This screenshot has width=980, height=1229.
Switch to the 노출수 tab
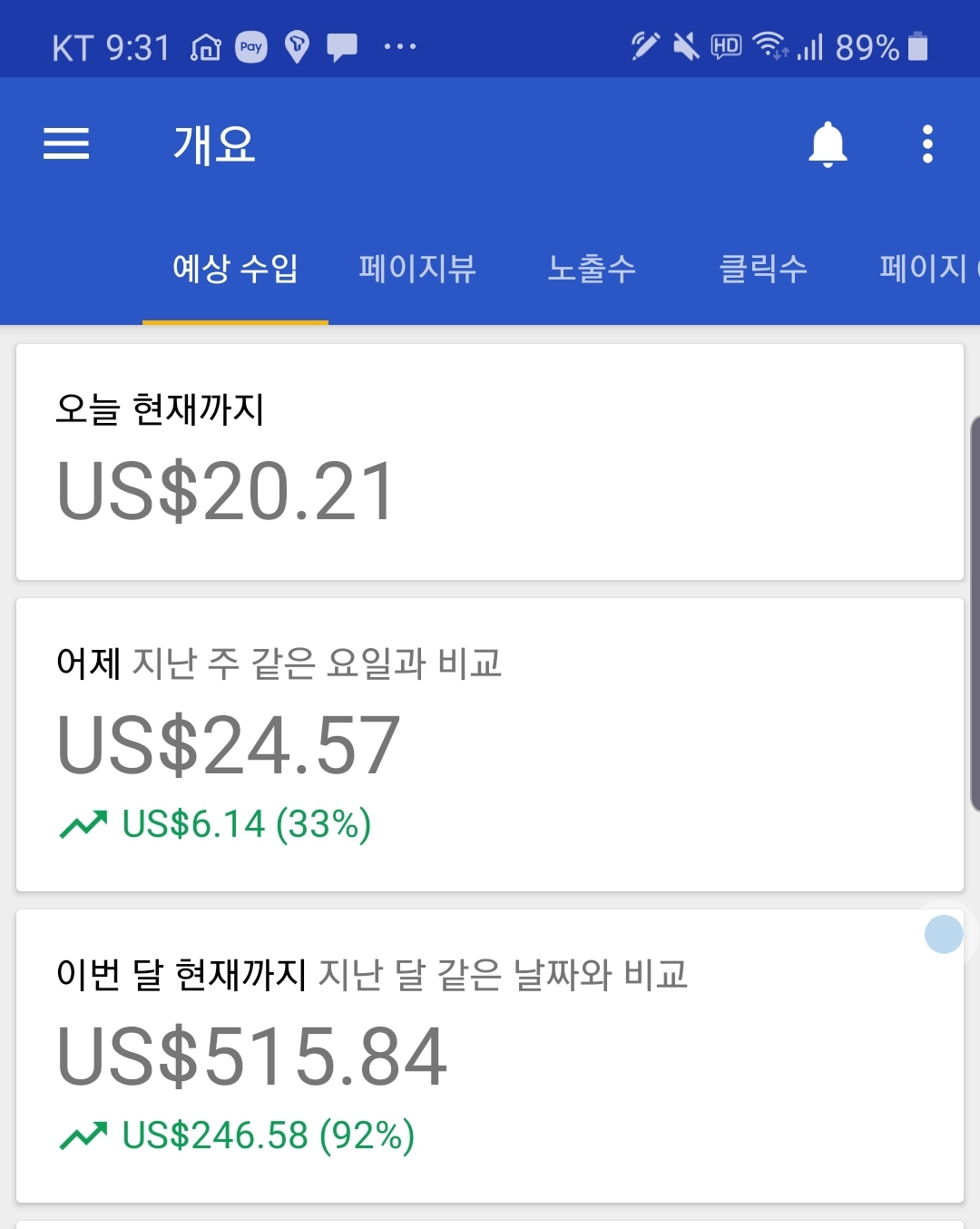click(592, 269)
